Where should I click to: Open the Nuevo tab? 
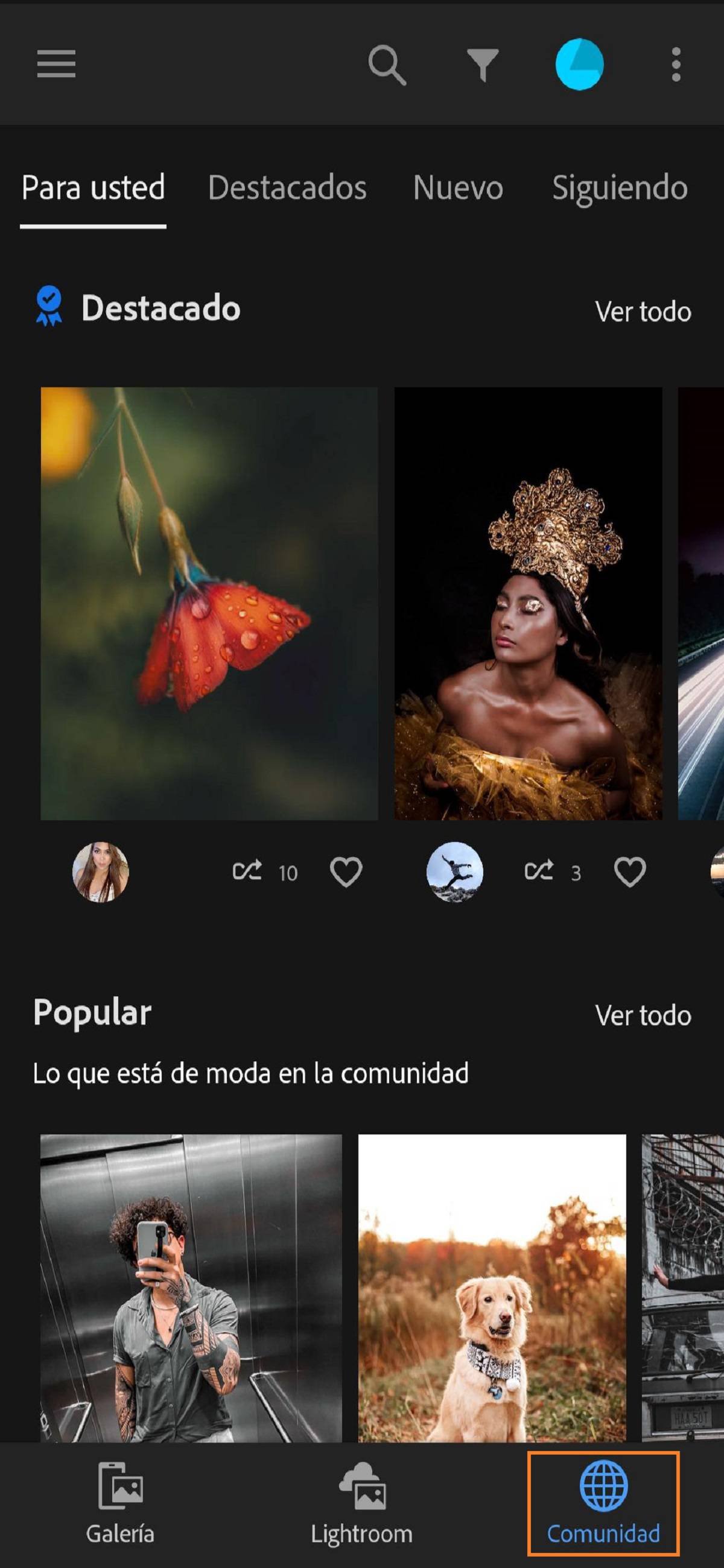coord(457,189)
